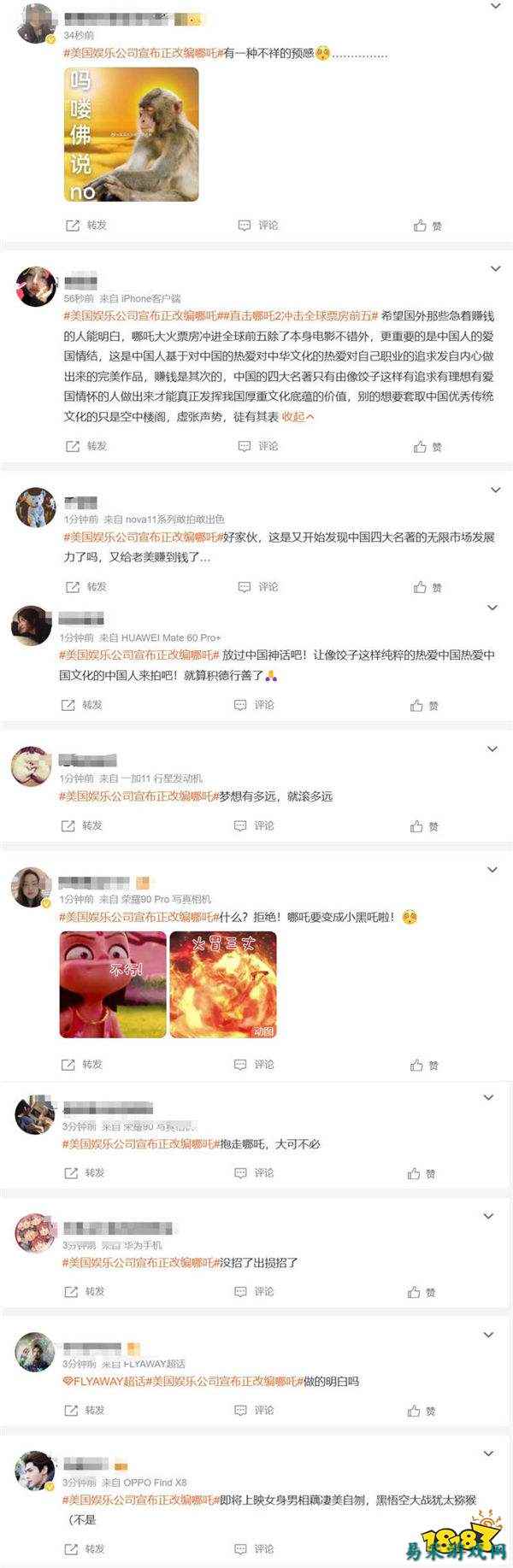Open the monkey meme image
The width and height of the screenshot is (513, 1568).
131,135
